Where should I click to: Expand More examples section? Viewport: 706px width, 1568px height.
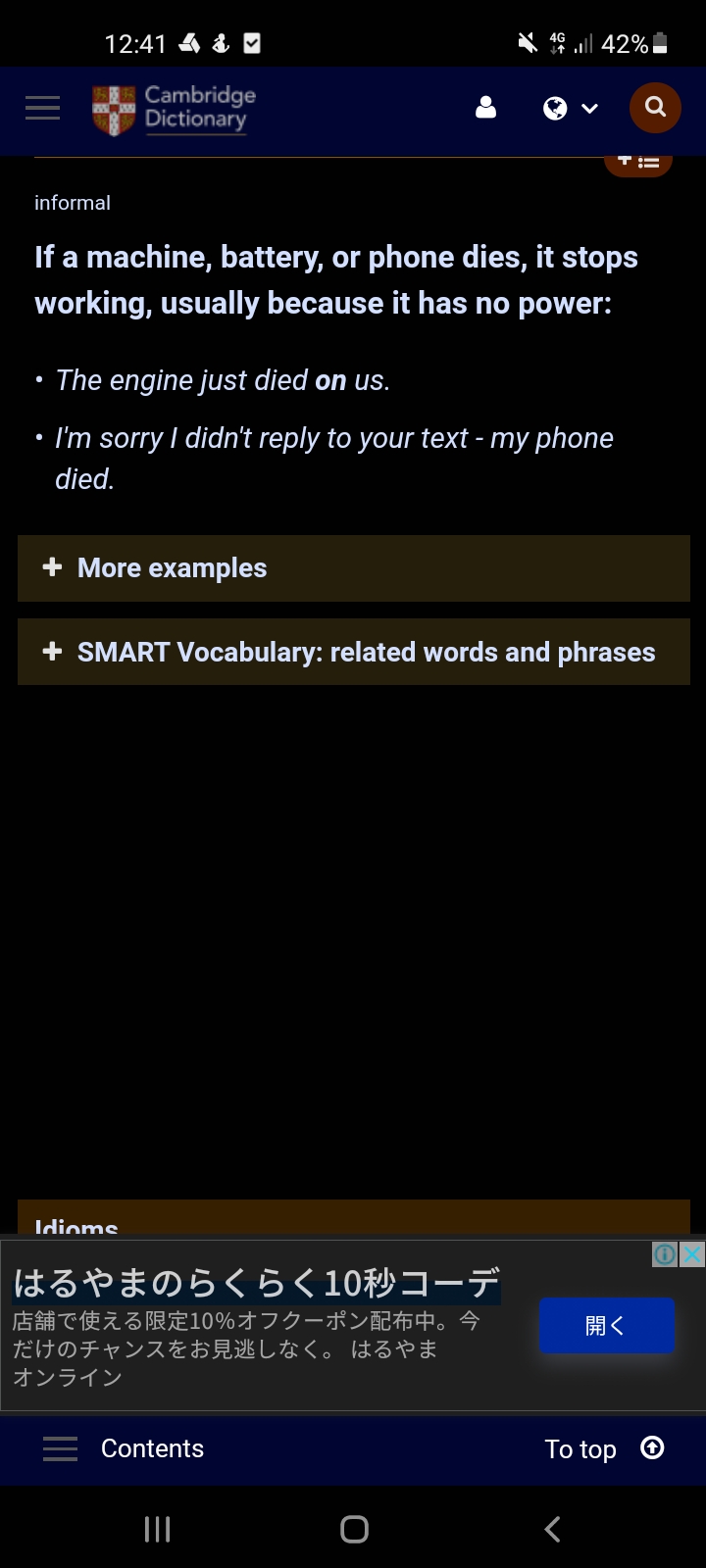coord(354,568)
